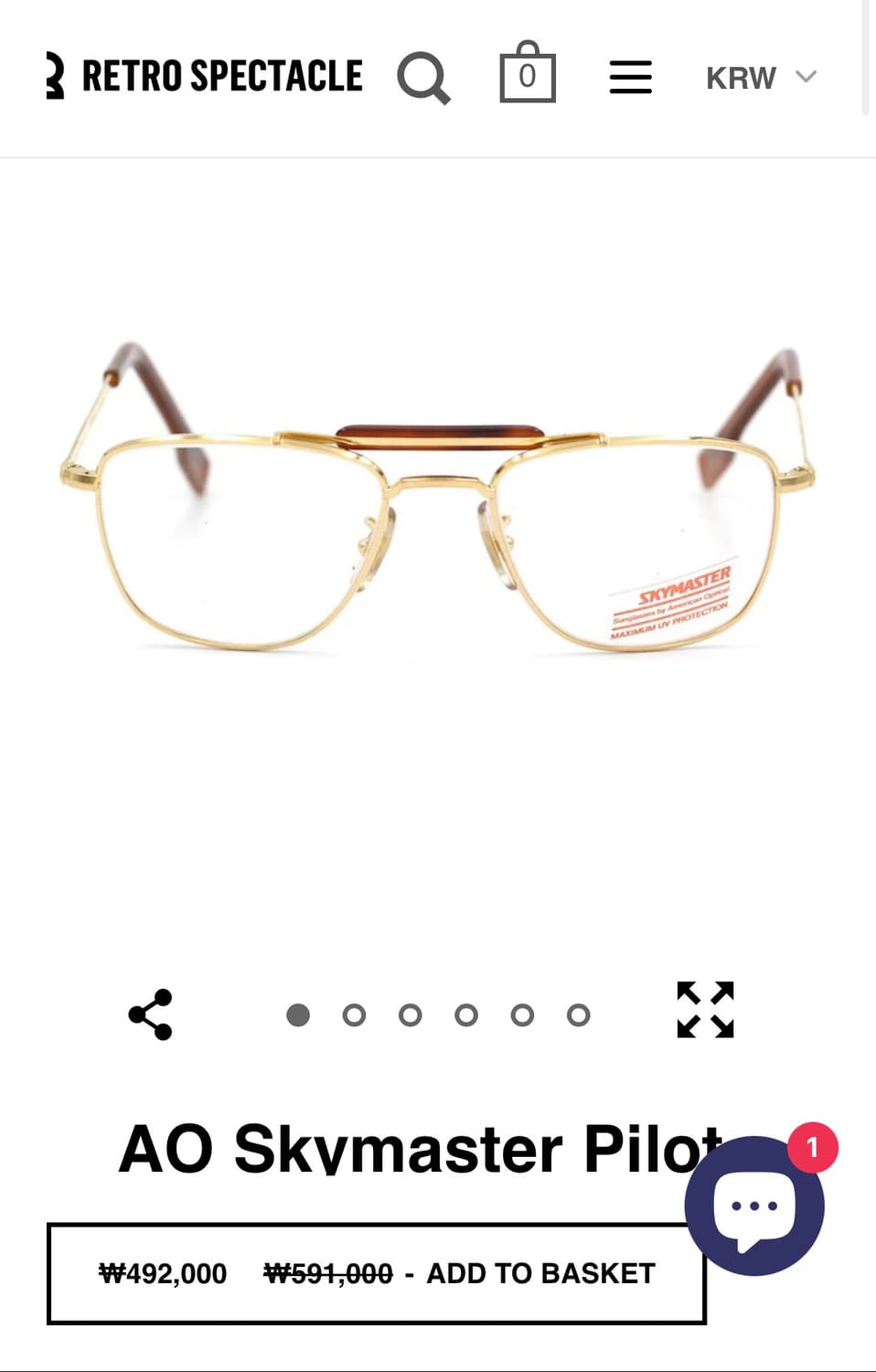Viewport: 876px width, 1372px height.
Task: Expand the image to fullscreen view
Action: click(704, 1014)
